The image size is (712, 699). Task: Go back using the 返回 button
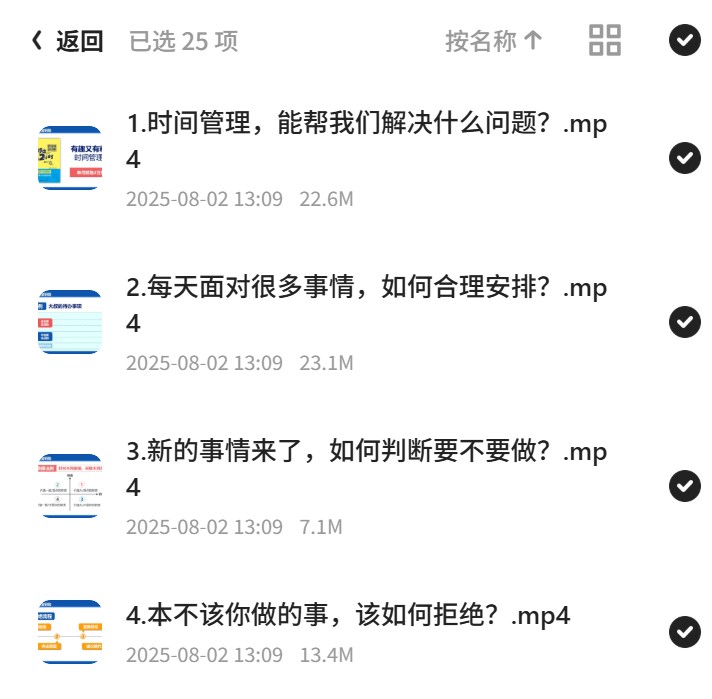click(67, 41)
